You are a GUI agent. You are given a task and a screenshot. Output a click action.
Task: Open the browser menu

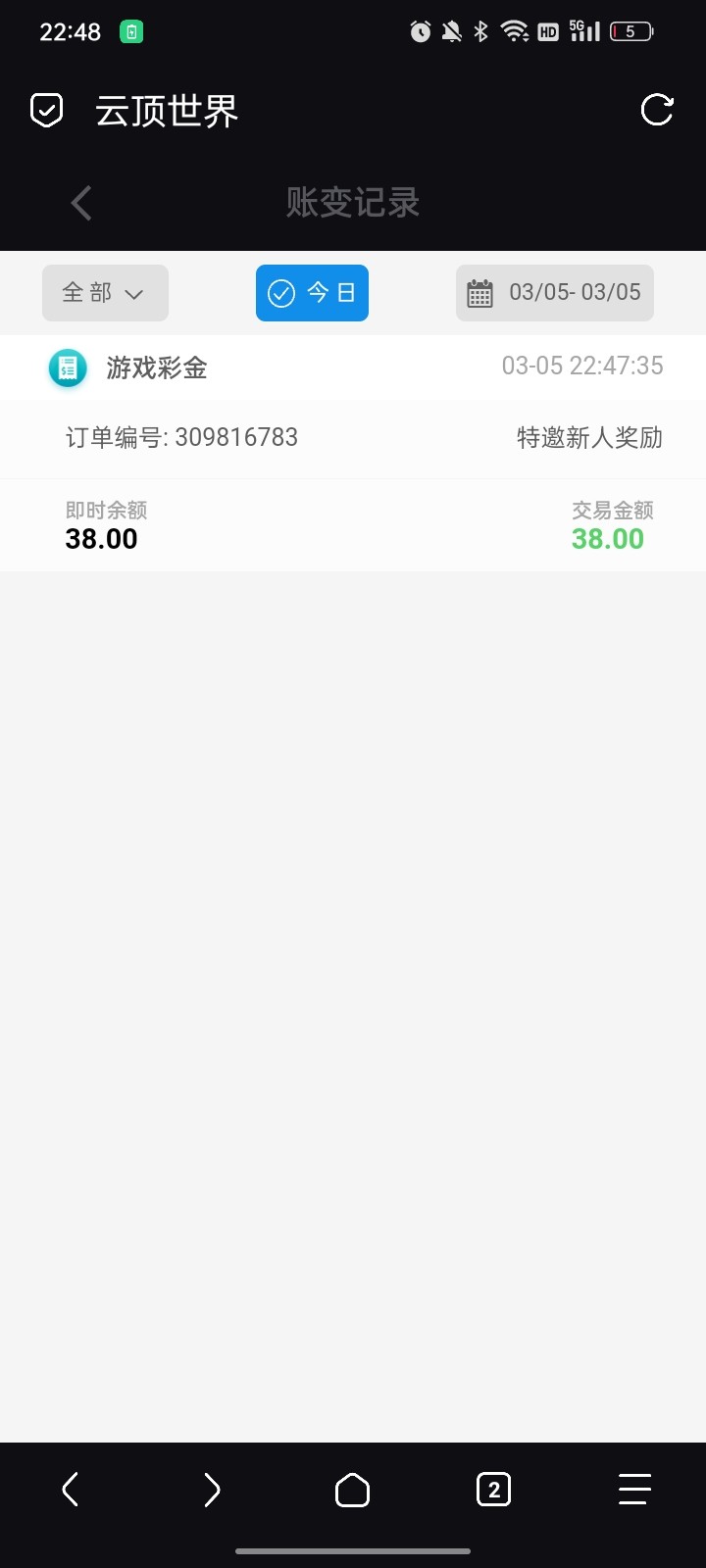pyautogui.click(x=634, y=1490)
